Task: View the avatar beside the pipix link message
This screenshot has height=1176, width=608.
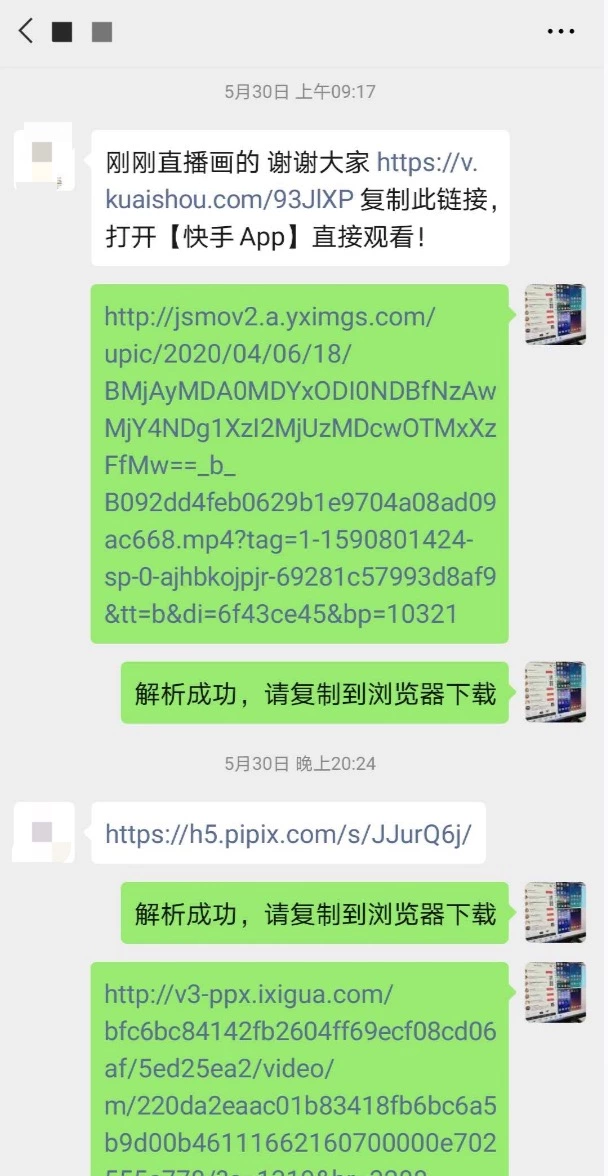Action: pos(44,832)
